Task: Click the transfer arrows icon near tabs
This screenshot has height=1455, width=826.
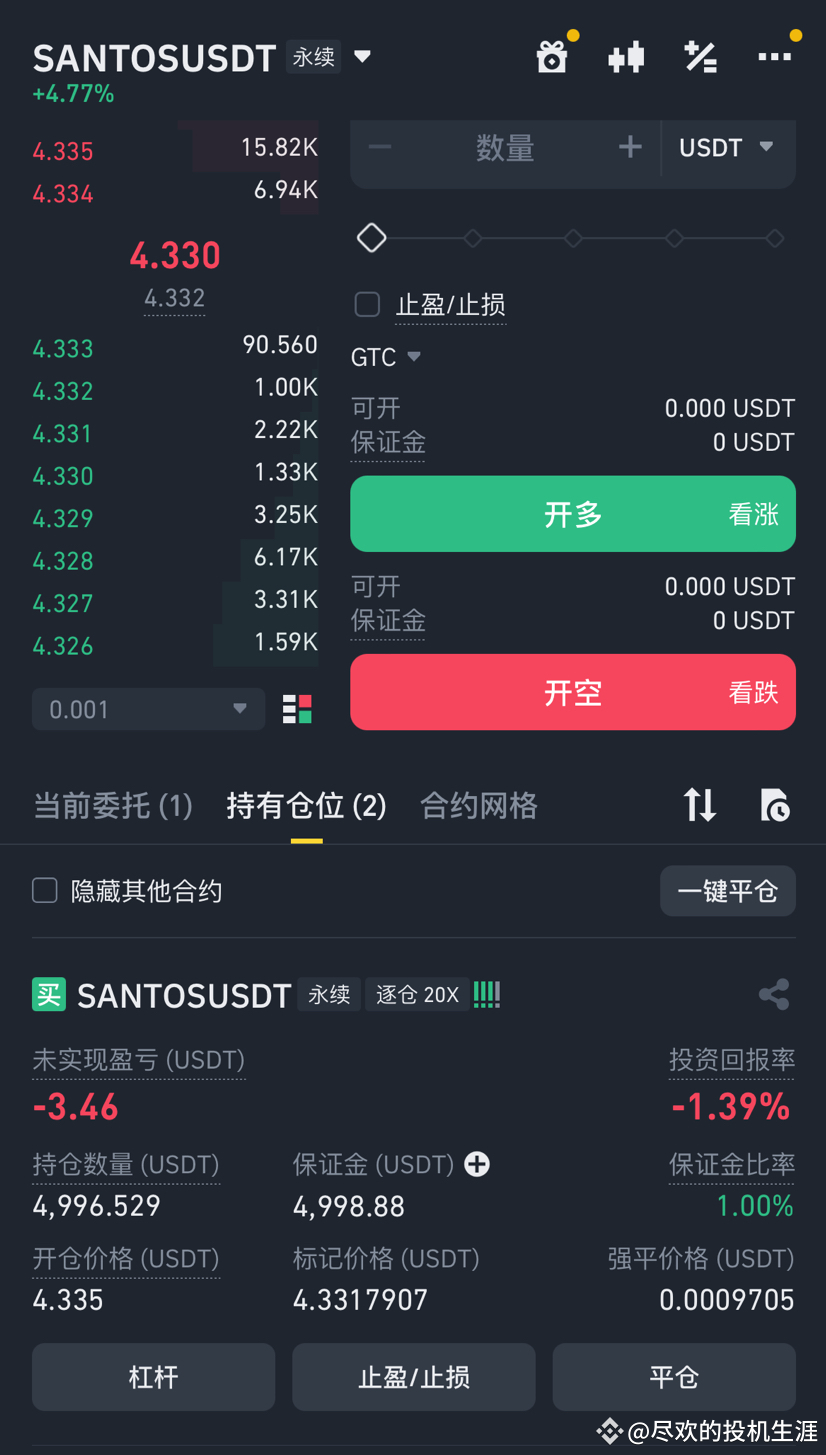Action: 699,805
